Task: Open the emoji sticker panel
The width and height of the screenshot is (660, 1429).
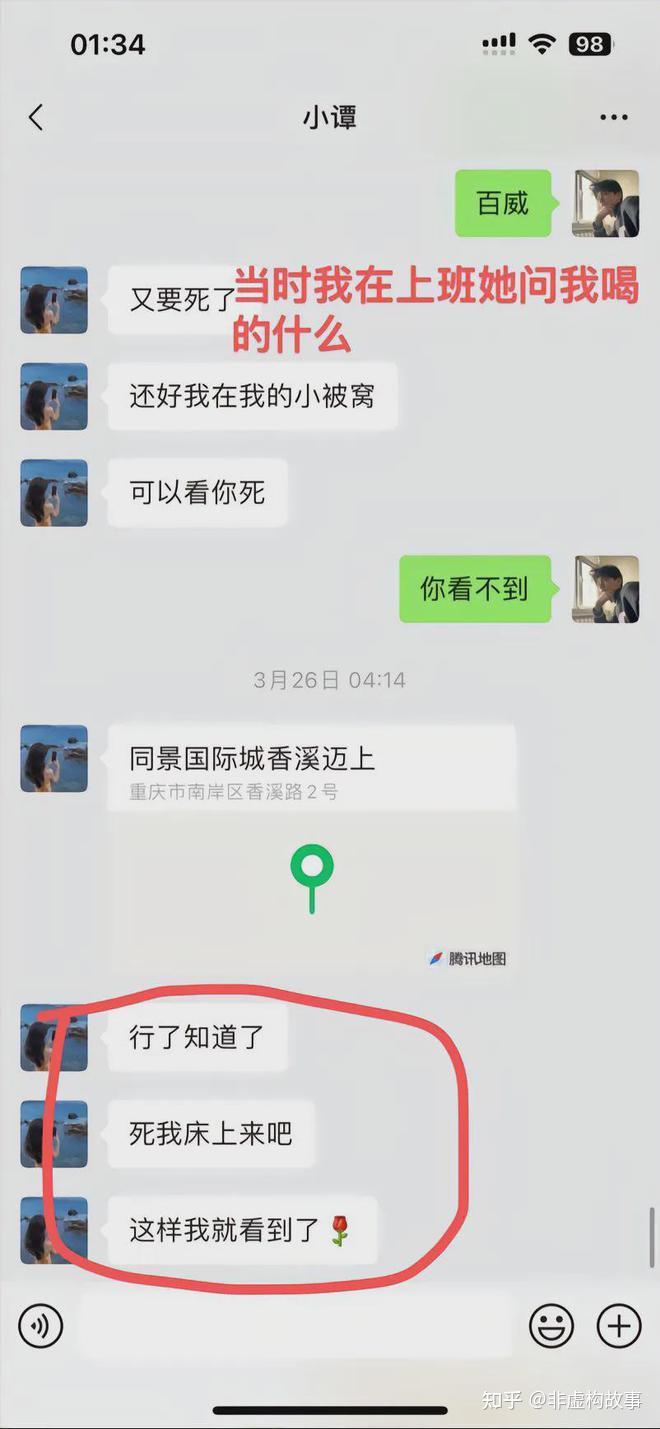Action: [x=551, y=1326]
